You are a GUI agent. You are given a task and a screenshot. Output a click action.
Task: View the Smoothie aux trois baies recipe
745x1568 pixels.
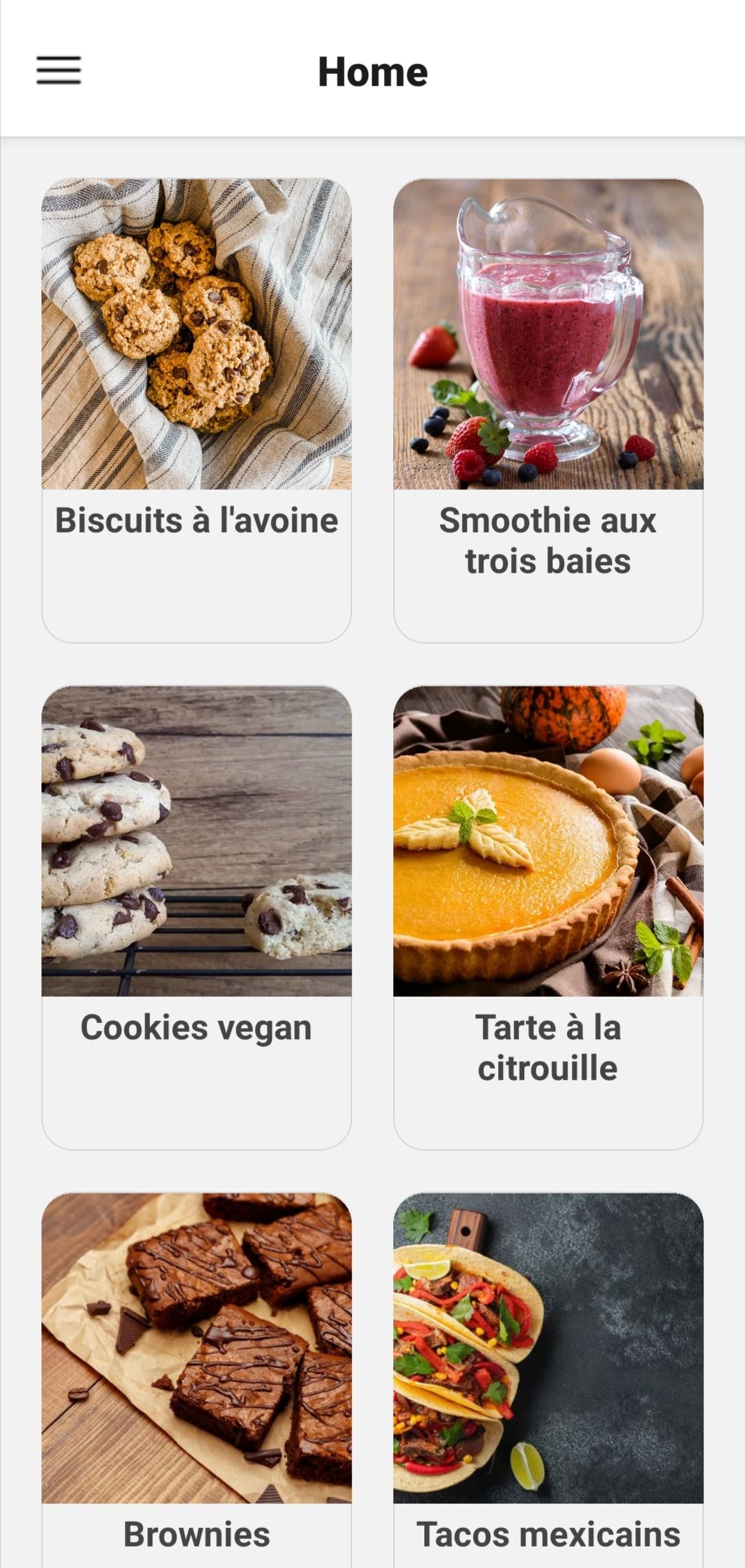548,410
